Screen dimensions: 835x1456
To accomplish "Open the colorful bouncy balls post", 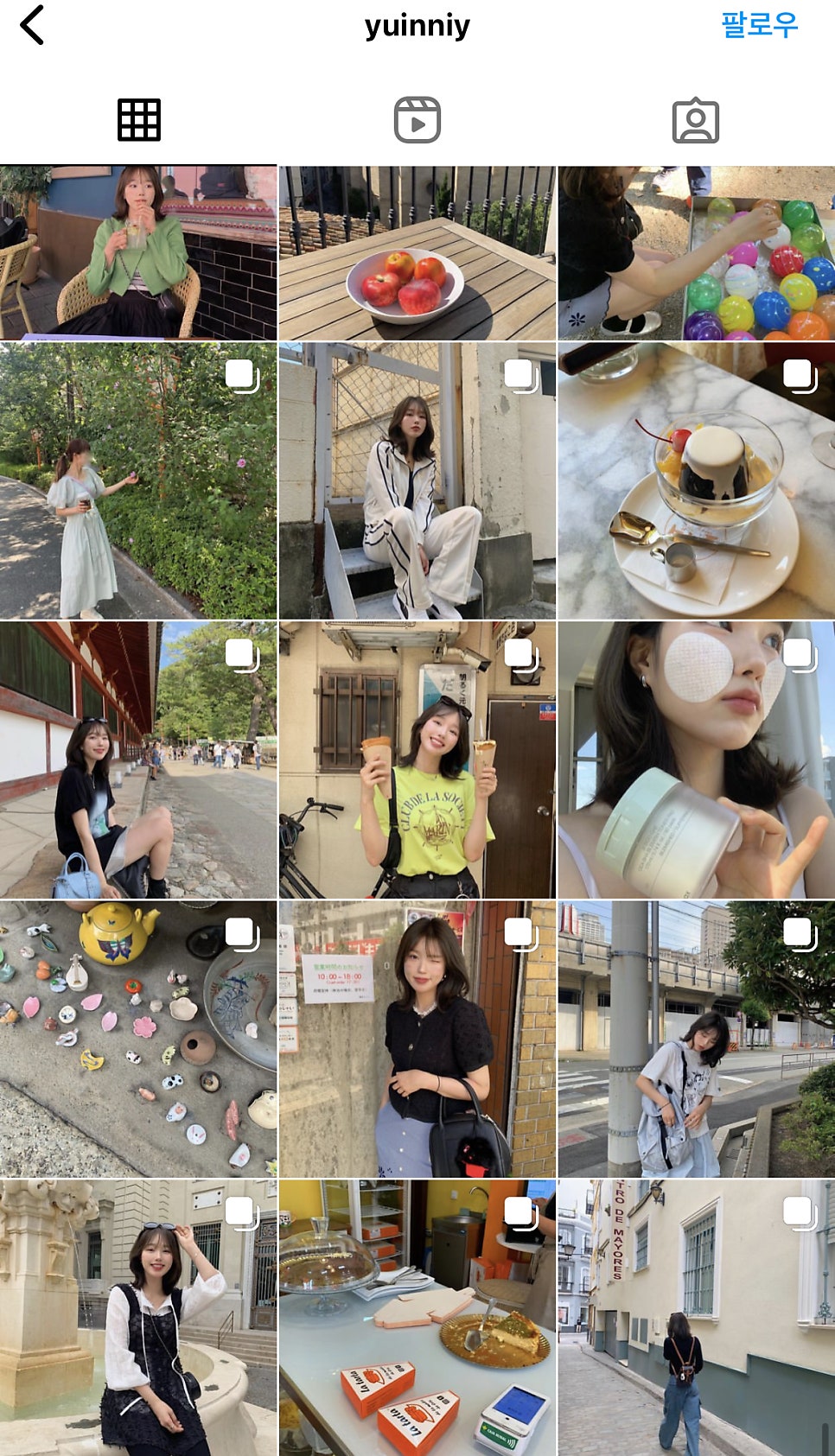I will coord(697,252).
